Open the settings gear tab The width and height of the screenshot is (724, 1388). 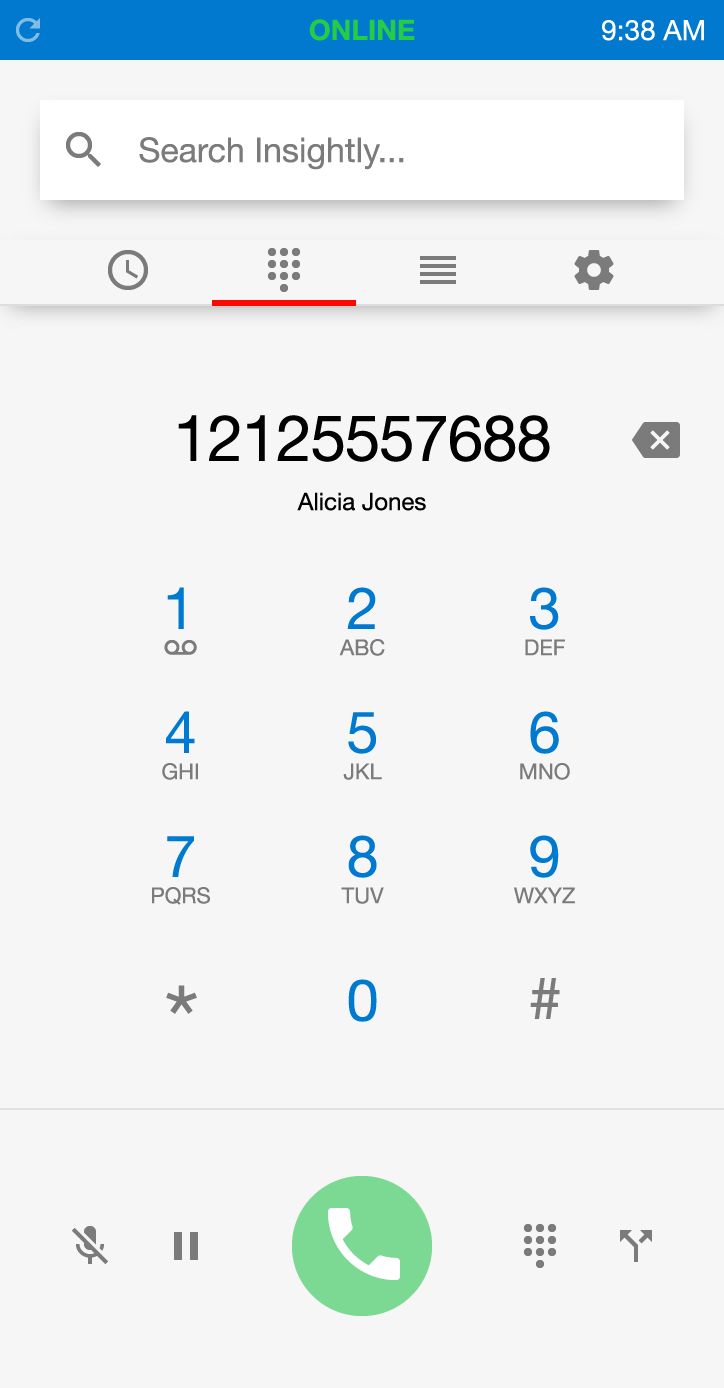point(594,270)
